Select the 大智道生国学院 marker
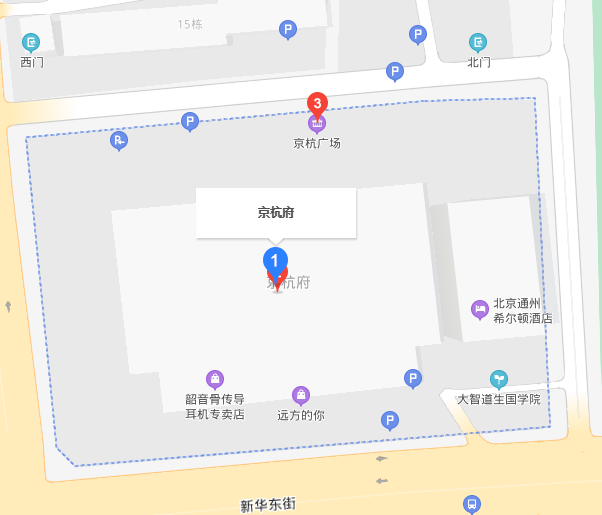Viewport: 602px width, 515px height. tap(498, 379)
